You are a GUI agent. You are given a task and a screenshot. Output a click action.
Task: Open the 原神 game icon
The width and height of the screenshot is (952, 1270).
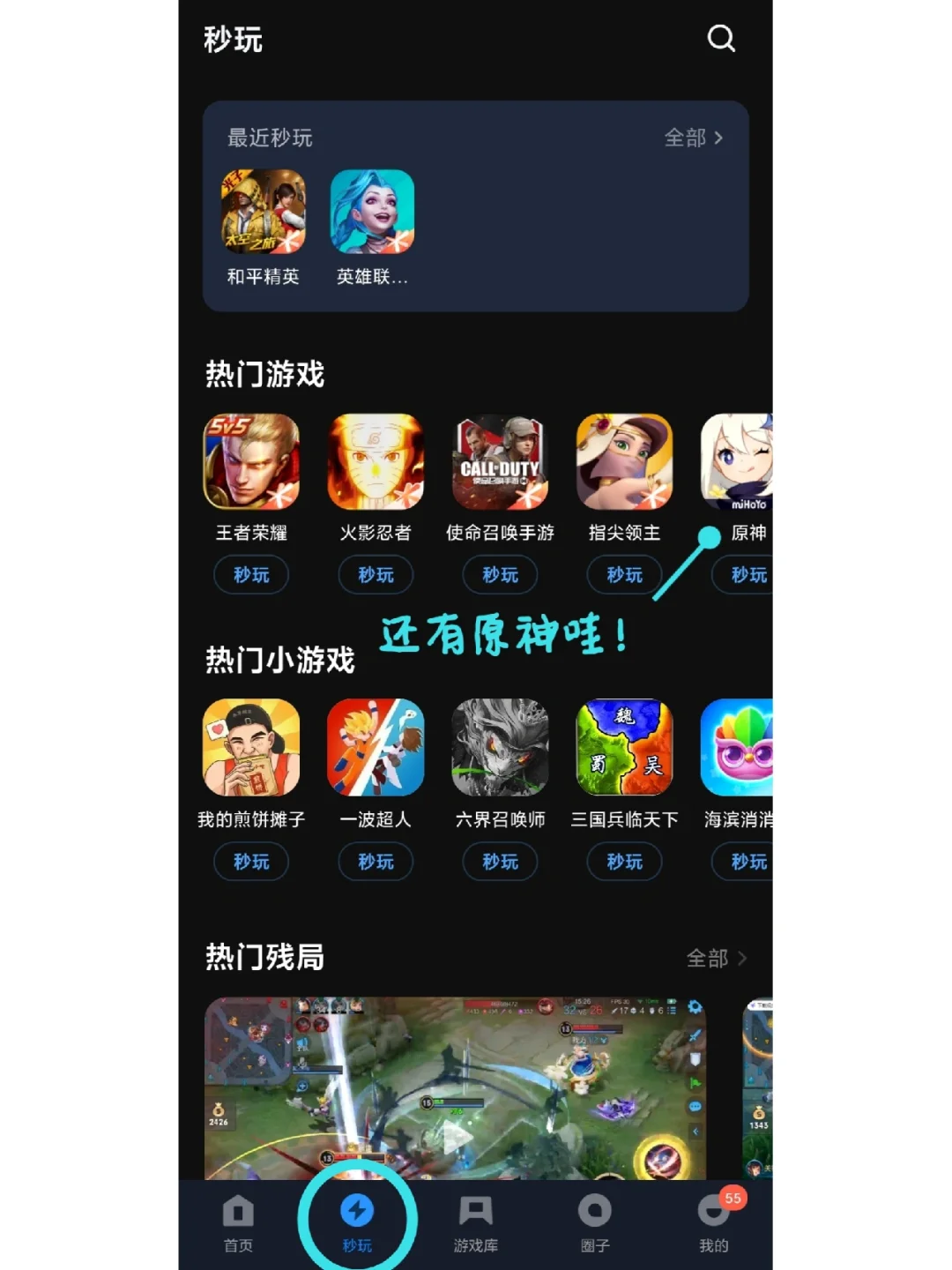coord(739,462)
